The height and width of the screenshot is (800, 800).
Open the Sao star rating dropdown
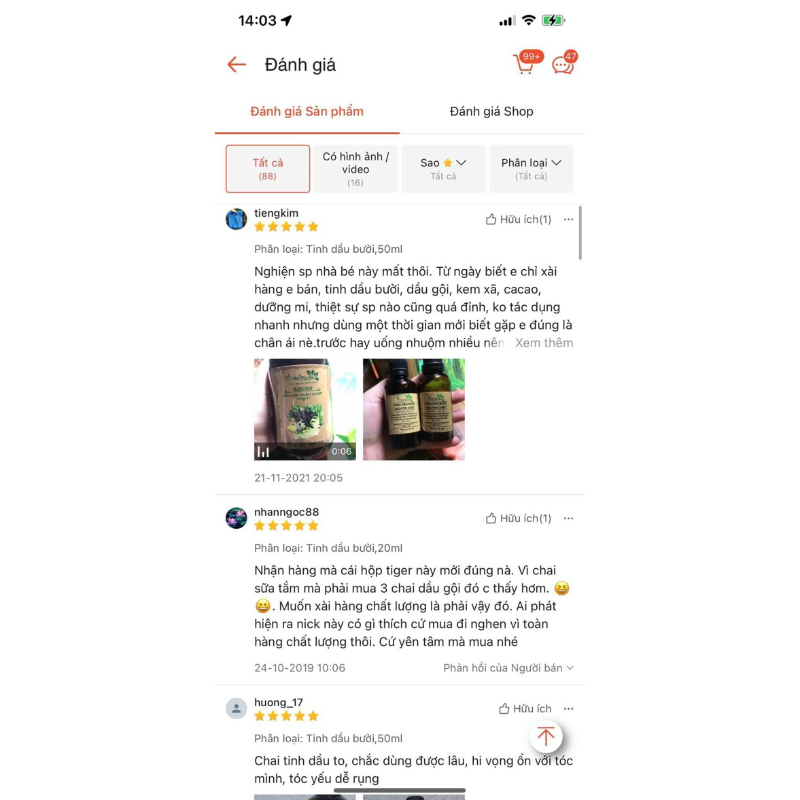coord(443,169)
